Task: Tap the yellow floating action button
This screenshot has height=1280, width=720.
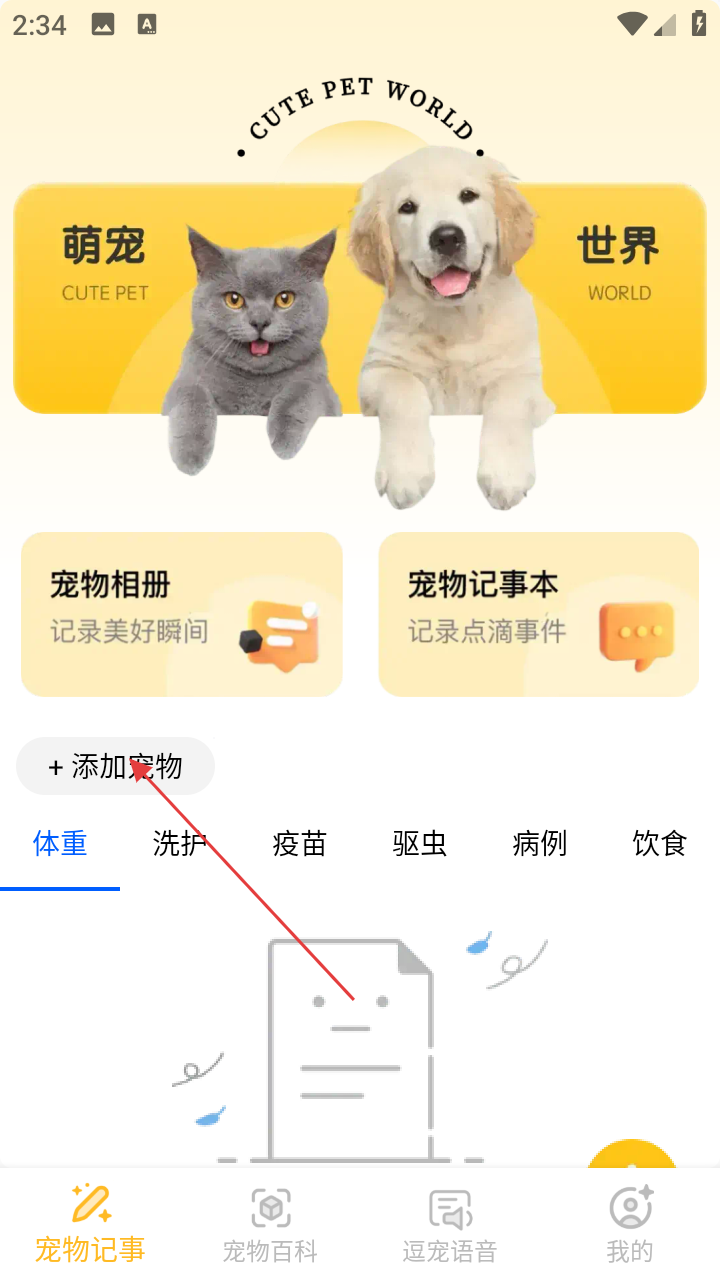Action: point(632,1156)
